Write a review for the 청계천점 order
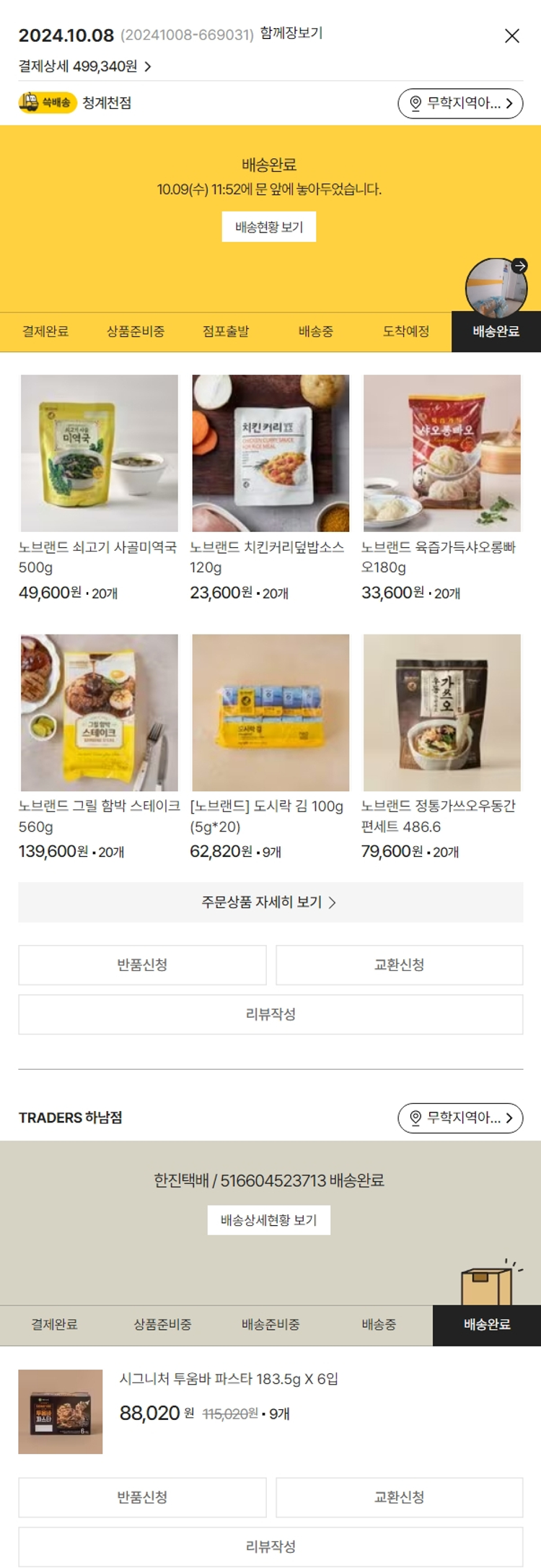541x1568 pixels. [x=270, y=1014]
